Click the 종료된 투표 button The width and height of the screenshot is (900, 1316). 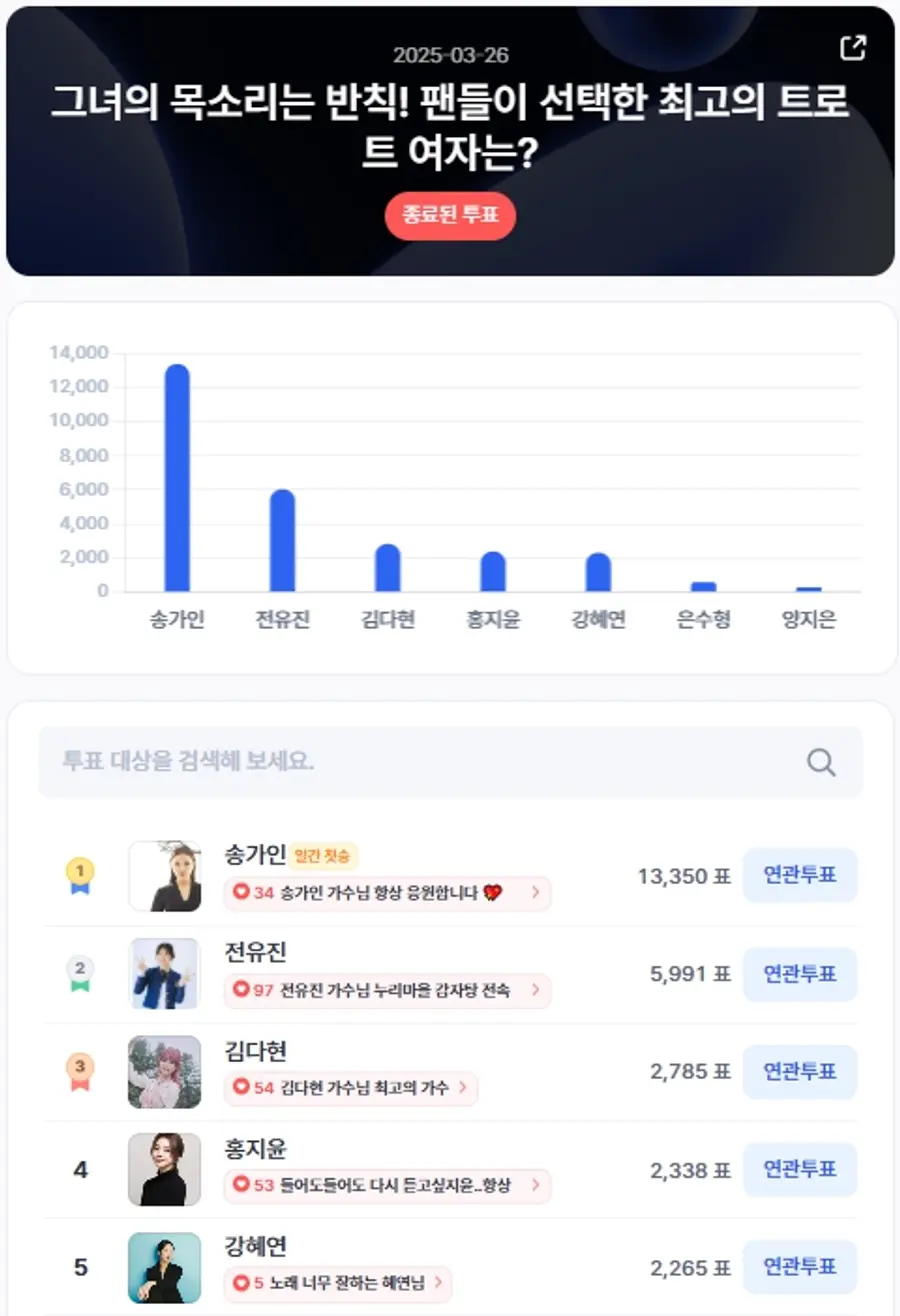click(x=450, y=216)
